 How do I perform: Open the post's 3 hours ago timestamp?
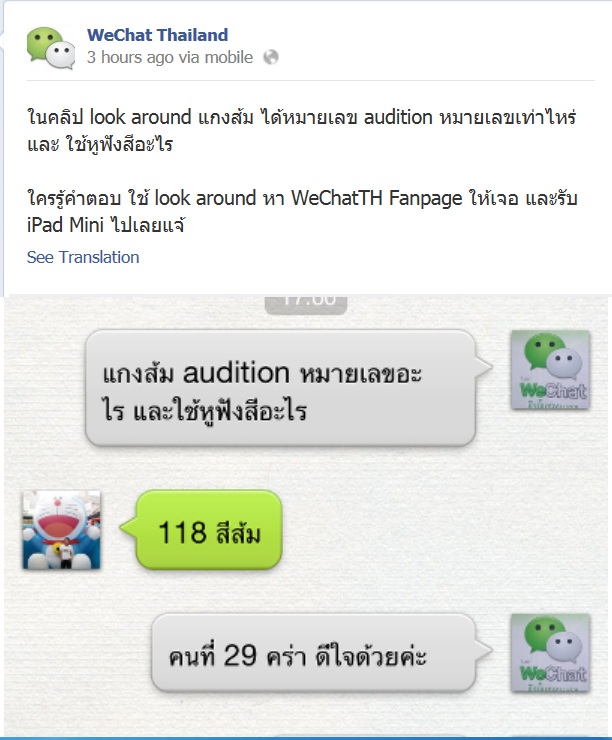pyautogui.click(x=130, y=57)
